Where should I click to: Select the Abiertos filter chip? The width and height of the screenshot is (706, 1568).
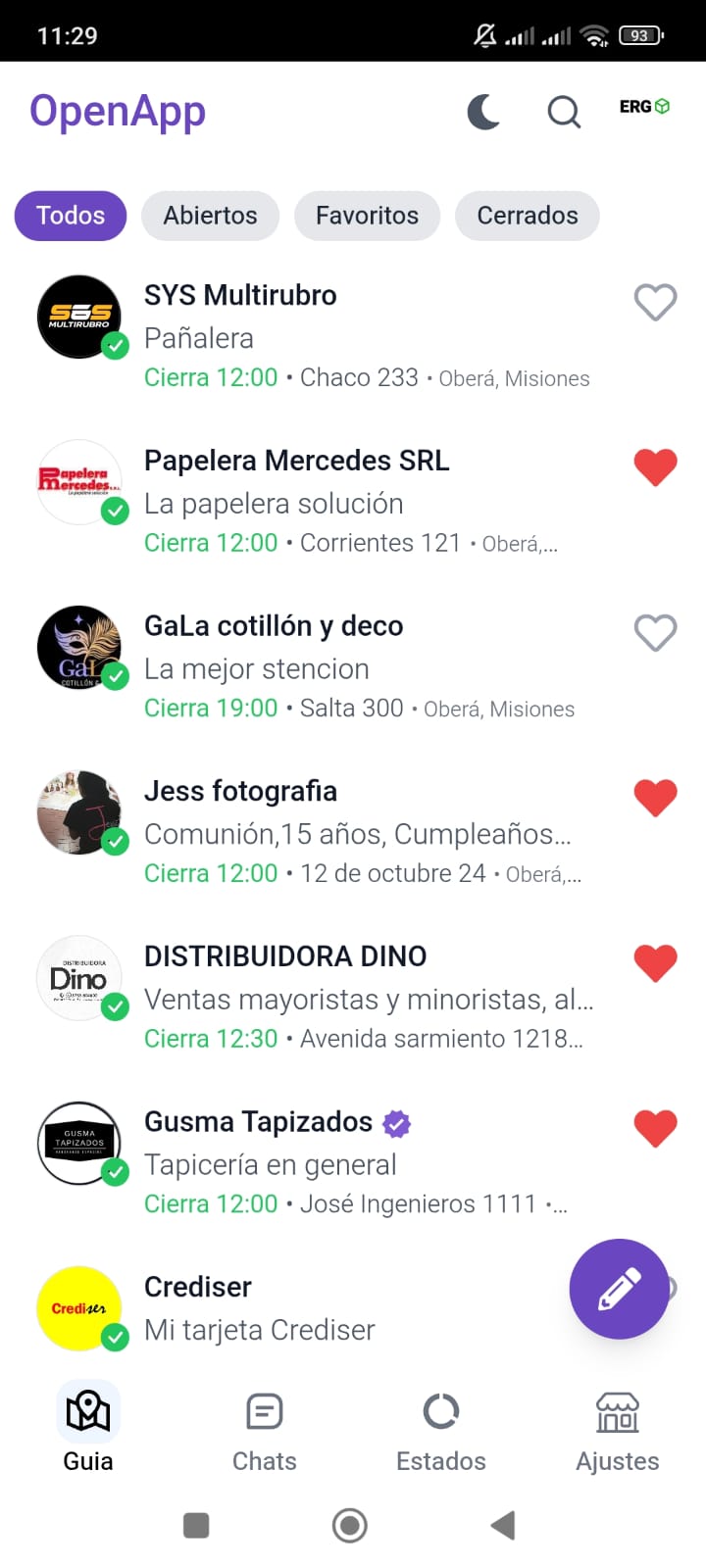click(x=210, y=216)
